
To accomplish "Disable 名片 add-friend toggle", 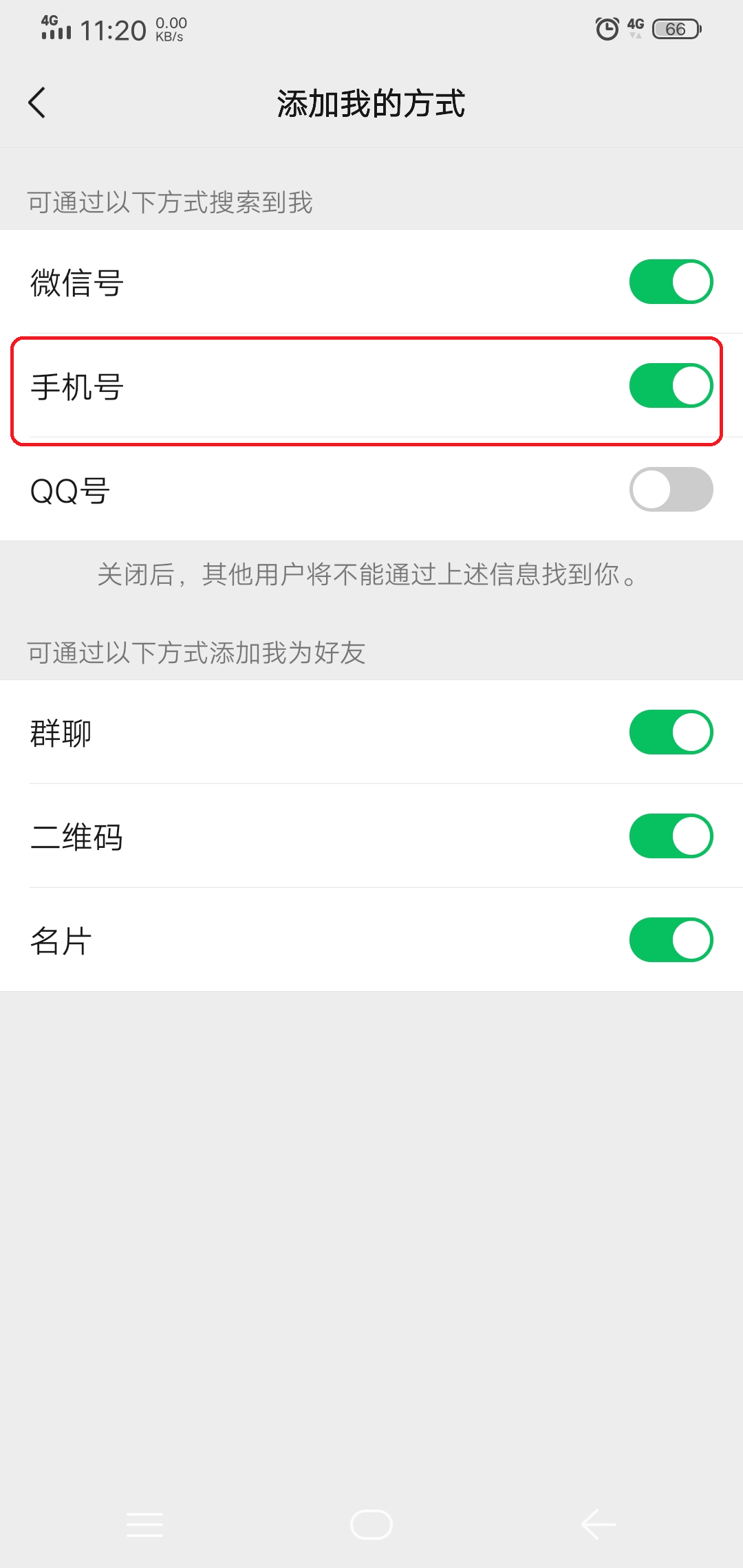I will coord(671,940).
